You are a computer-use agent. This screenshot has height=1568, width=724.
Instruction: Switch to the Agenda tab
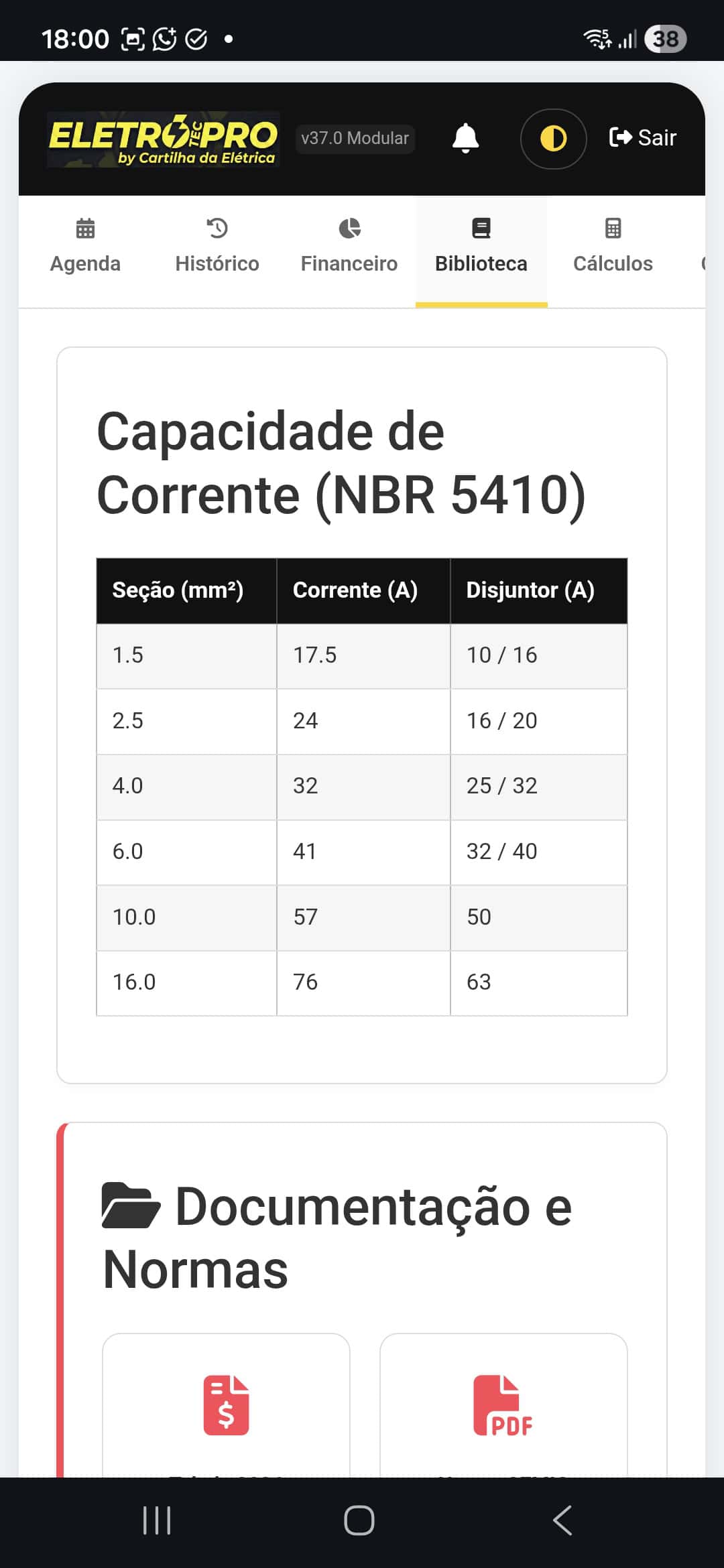coord(84,263)
